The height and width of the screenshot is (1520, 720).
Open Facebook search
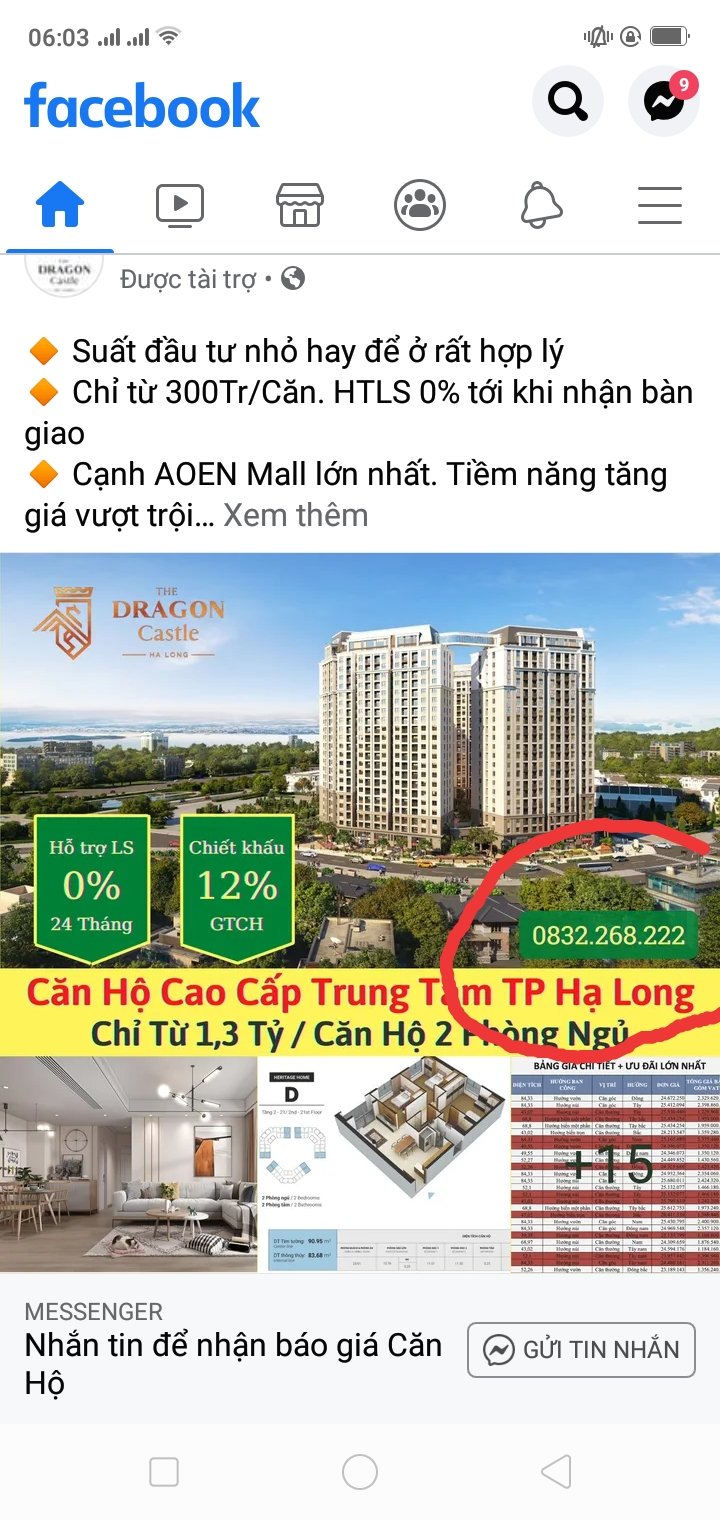567,101
